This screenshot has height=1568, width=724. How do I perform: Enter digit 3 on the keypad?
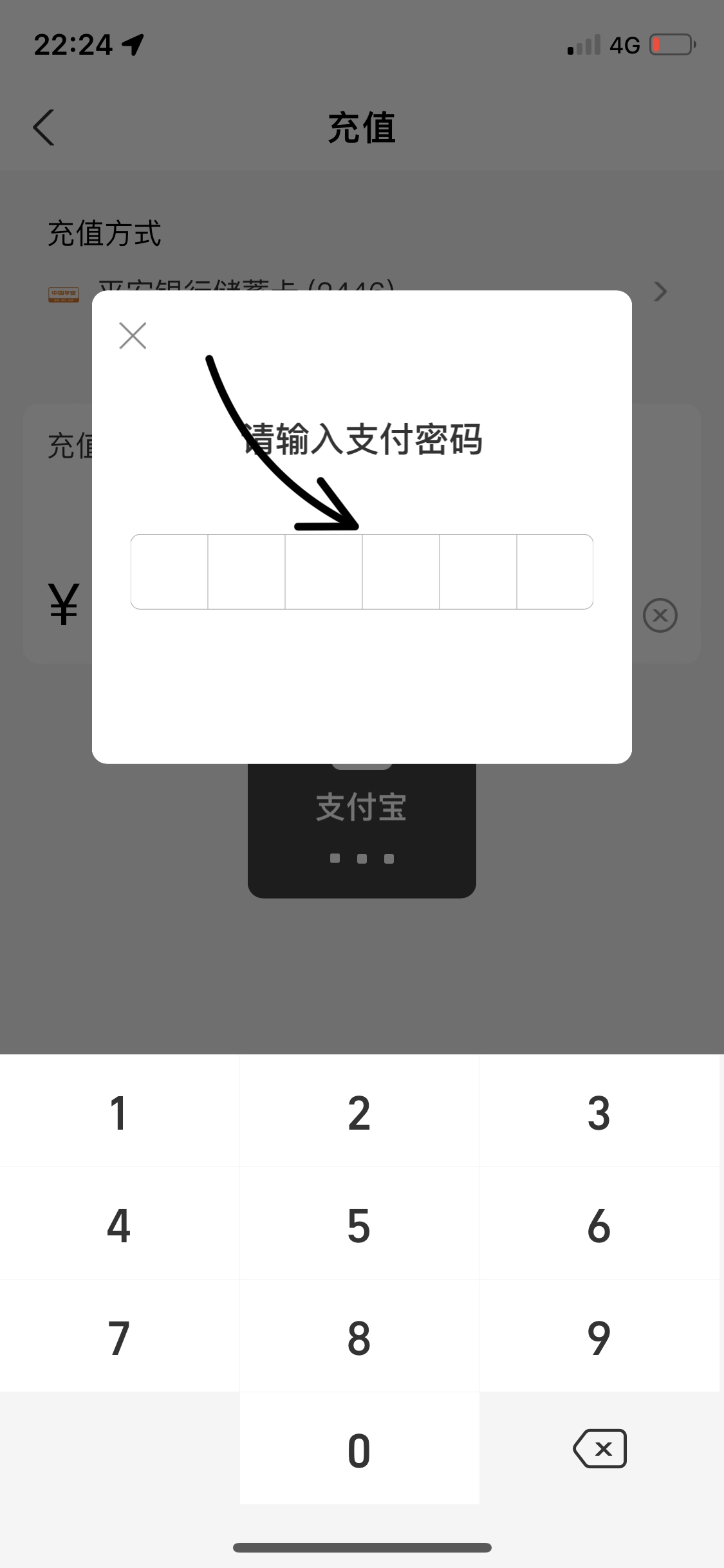coord(599,1113)
